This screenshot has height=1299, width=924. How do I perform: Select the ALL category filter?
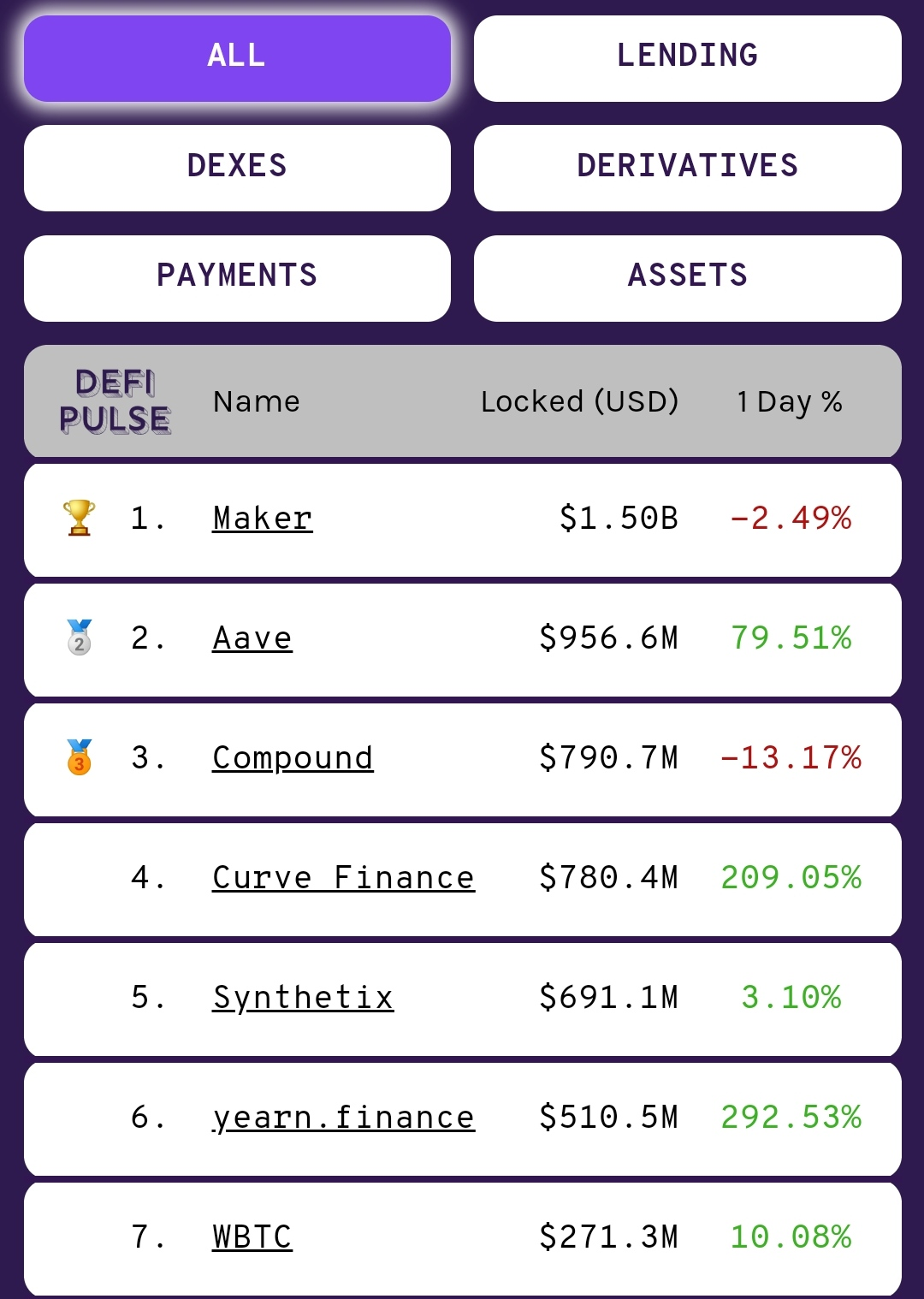pyautogui.click(x=237, y=58)
